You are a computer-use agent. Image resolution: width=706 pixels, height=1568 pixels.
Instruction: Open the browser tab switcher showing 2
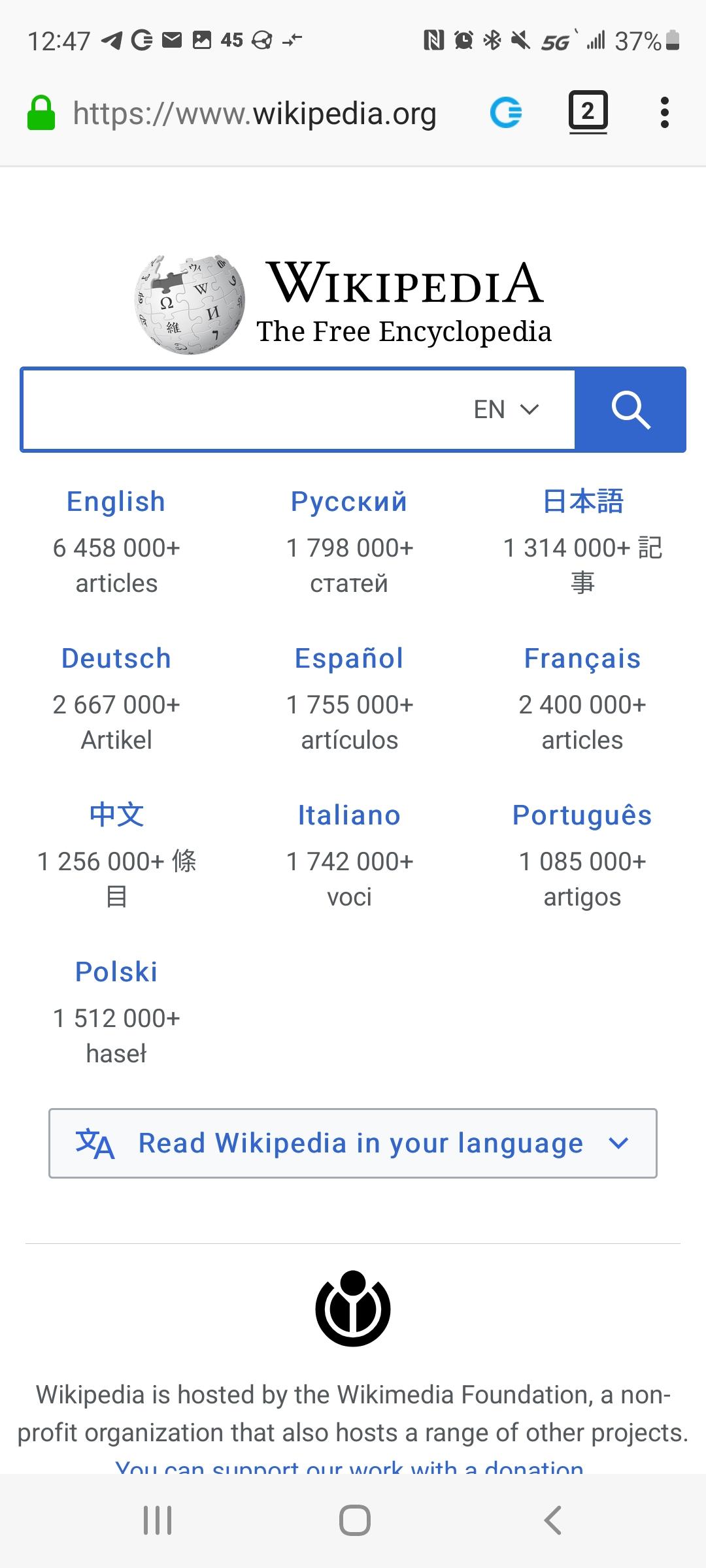click(588, 112)
